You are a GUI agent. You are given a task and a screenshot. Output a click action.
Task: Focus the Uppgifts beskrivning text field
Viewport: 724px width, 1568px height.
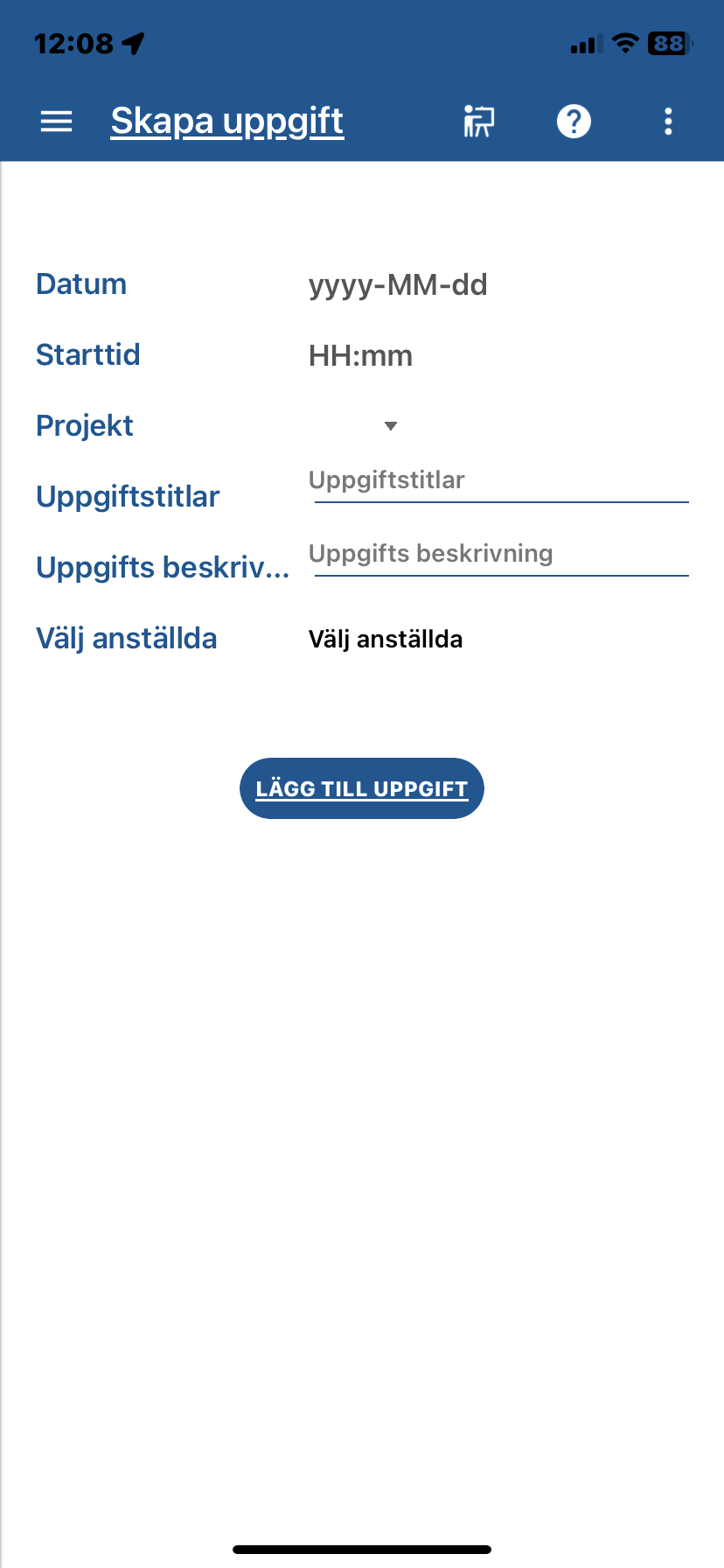tap(500, 555)
